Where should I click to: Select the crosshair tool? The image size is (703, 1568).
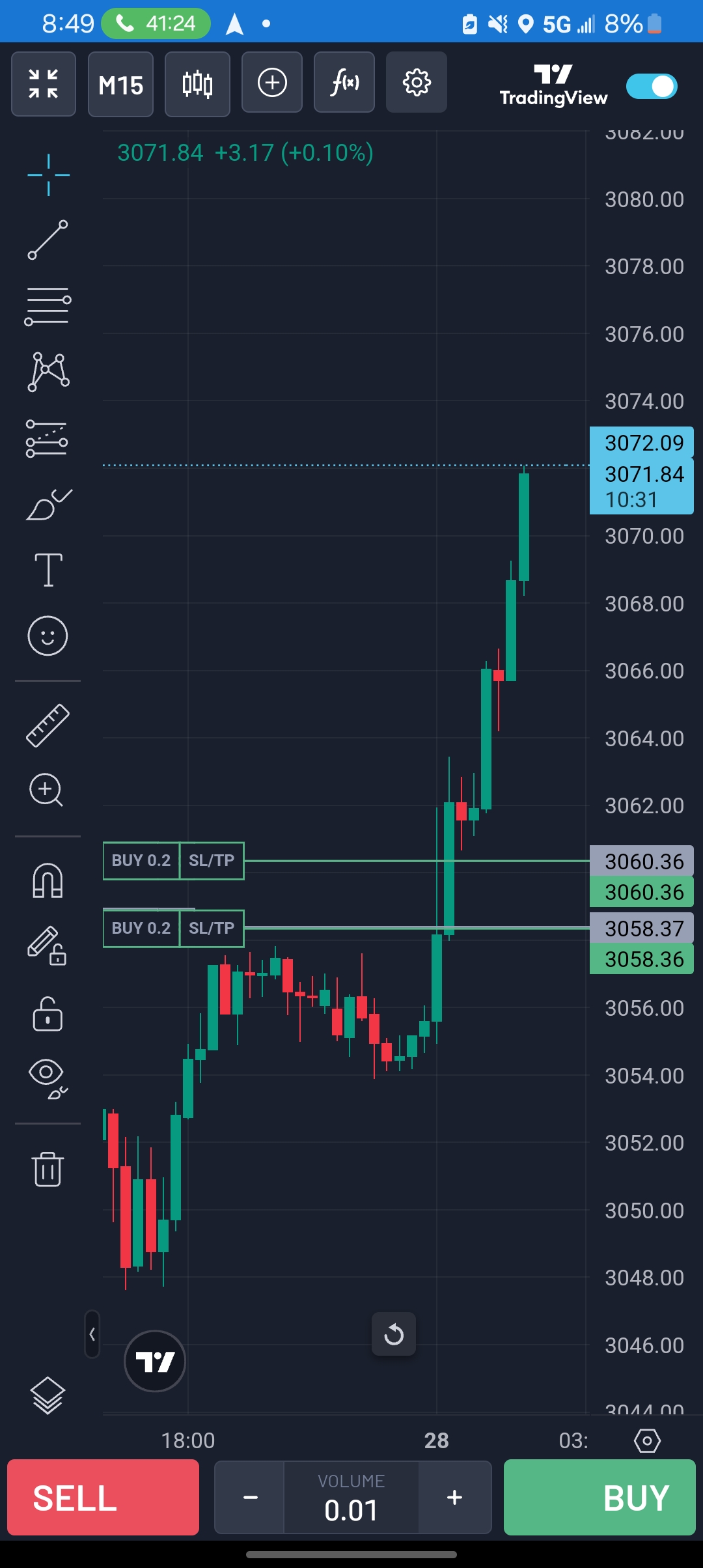pyautogui.click(x=48, y=174)
